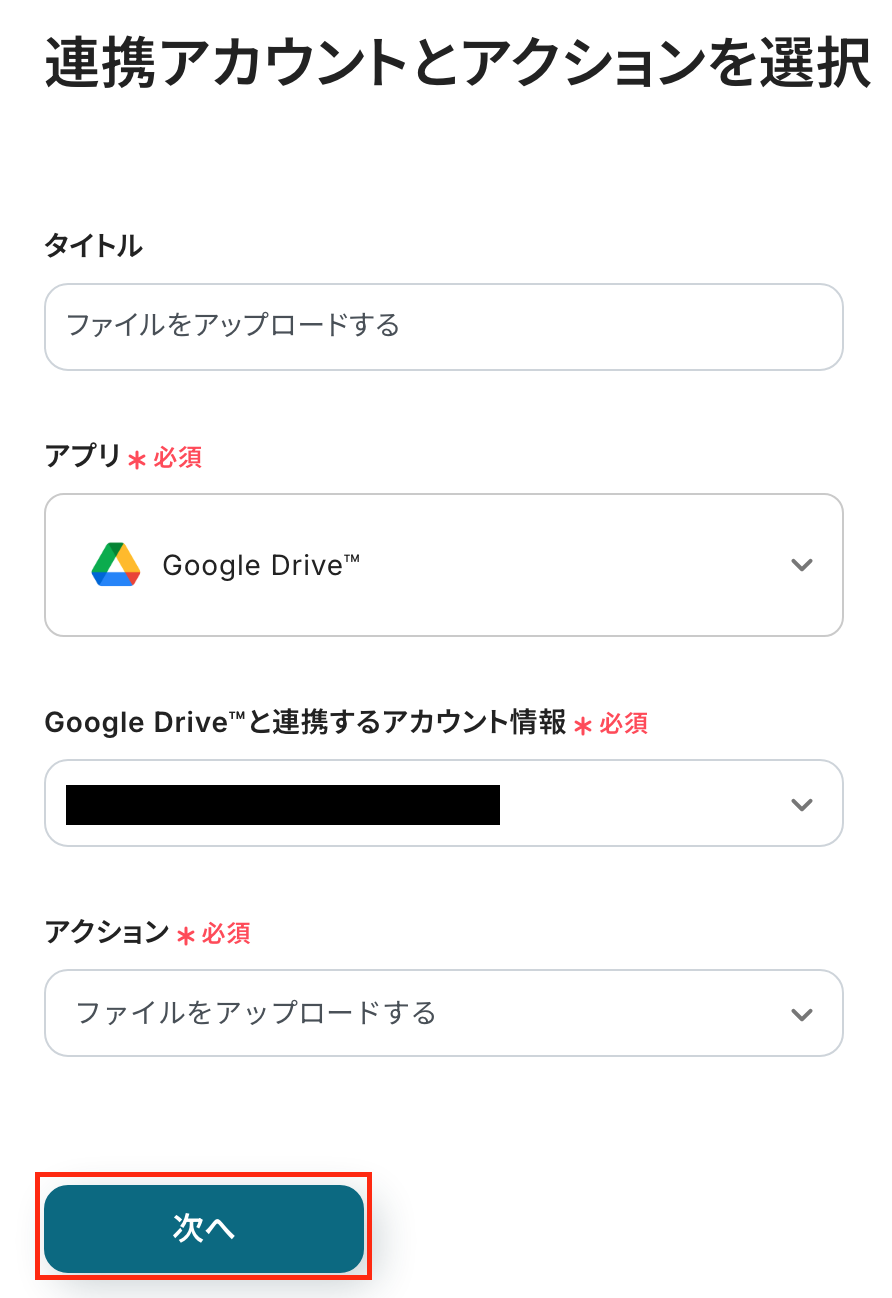Open the アプリ dropdown showing Google Drive
The image size is (892, 1298).
(x=443, y=565)
